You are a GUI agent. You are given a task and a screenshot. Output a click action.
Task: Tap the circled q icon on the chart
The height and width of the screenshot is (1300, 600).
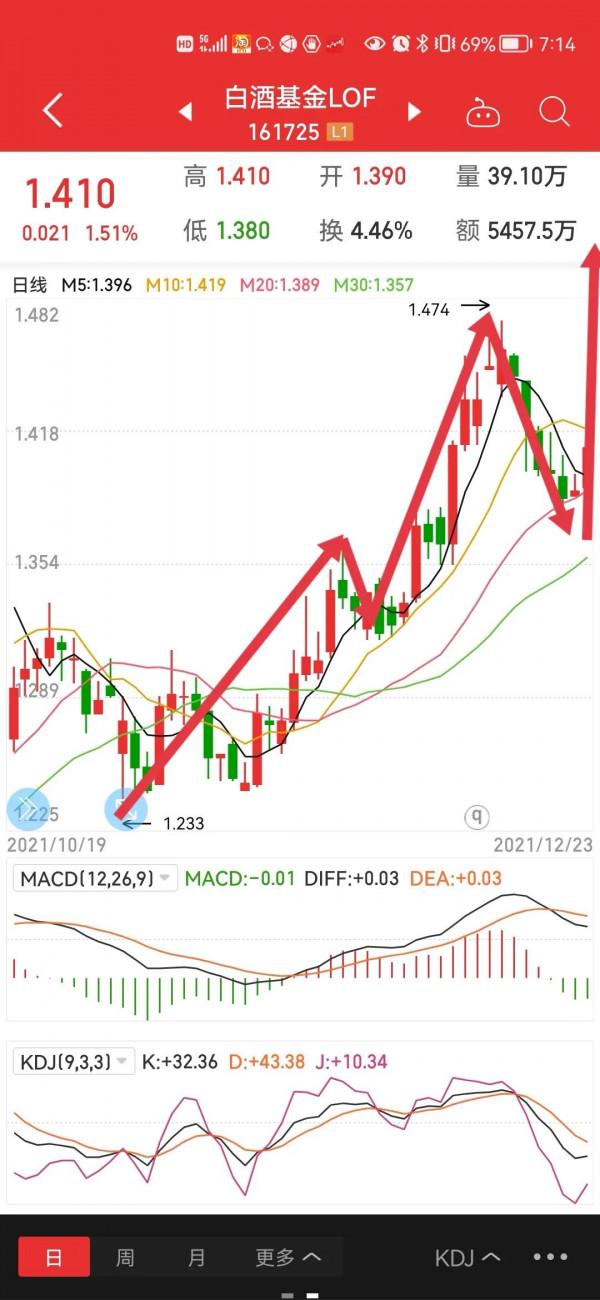(477, 817)
